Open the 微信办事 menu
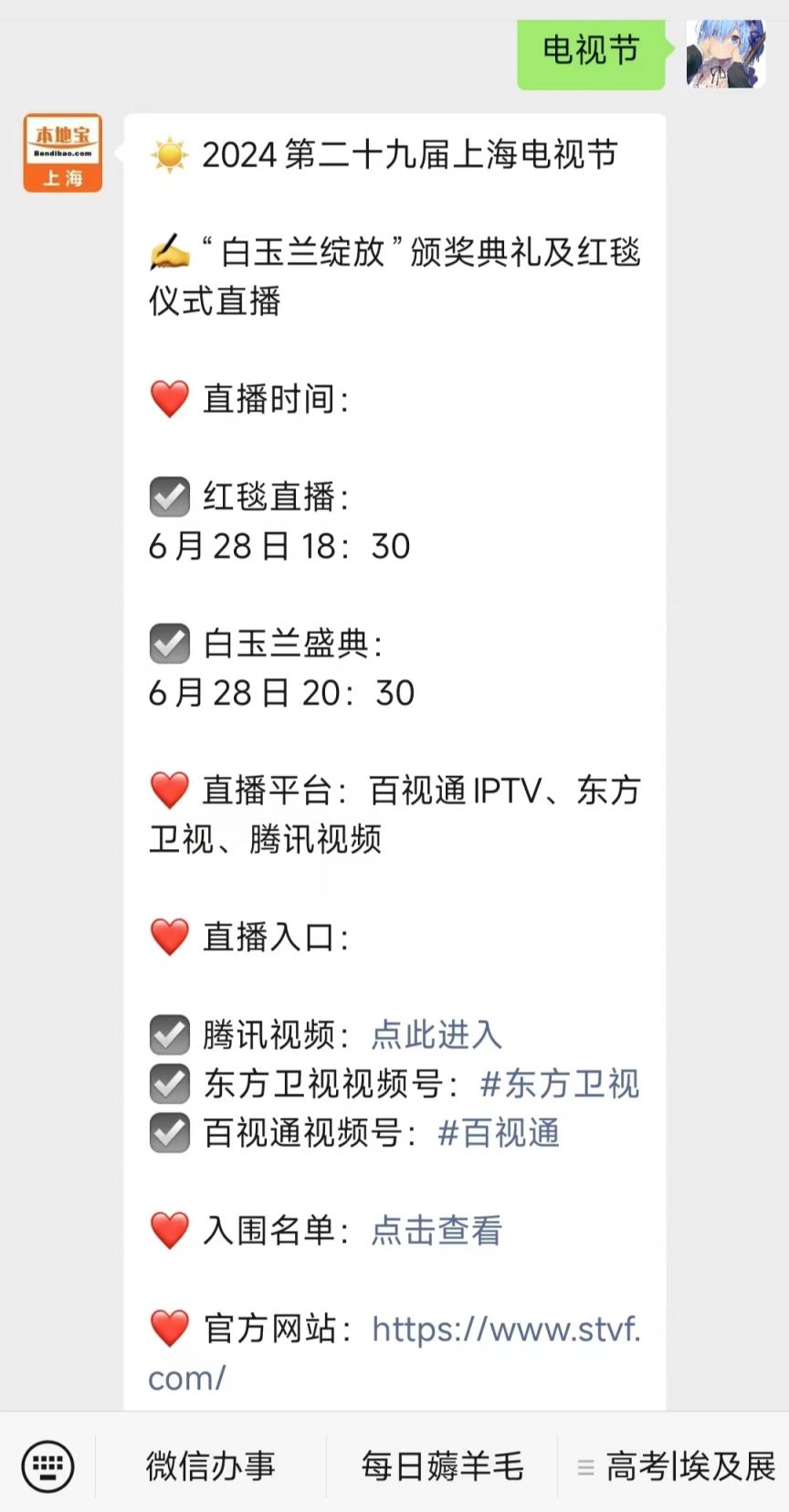Viewport: 789px width, 1512px height. 211,1466
